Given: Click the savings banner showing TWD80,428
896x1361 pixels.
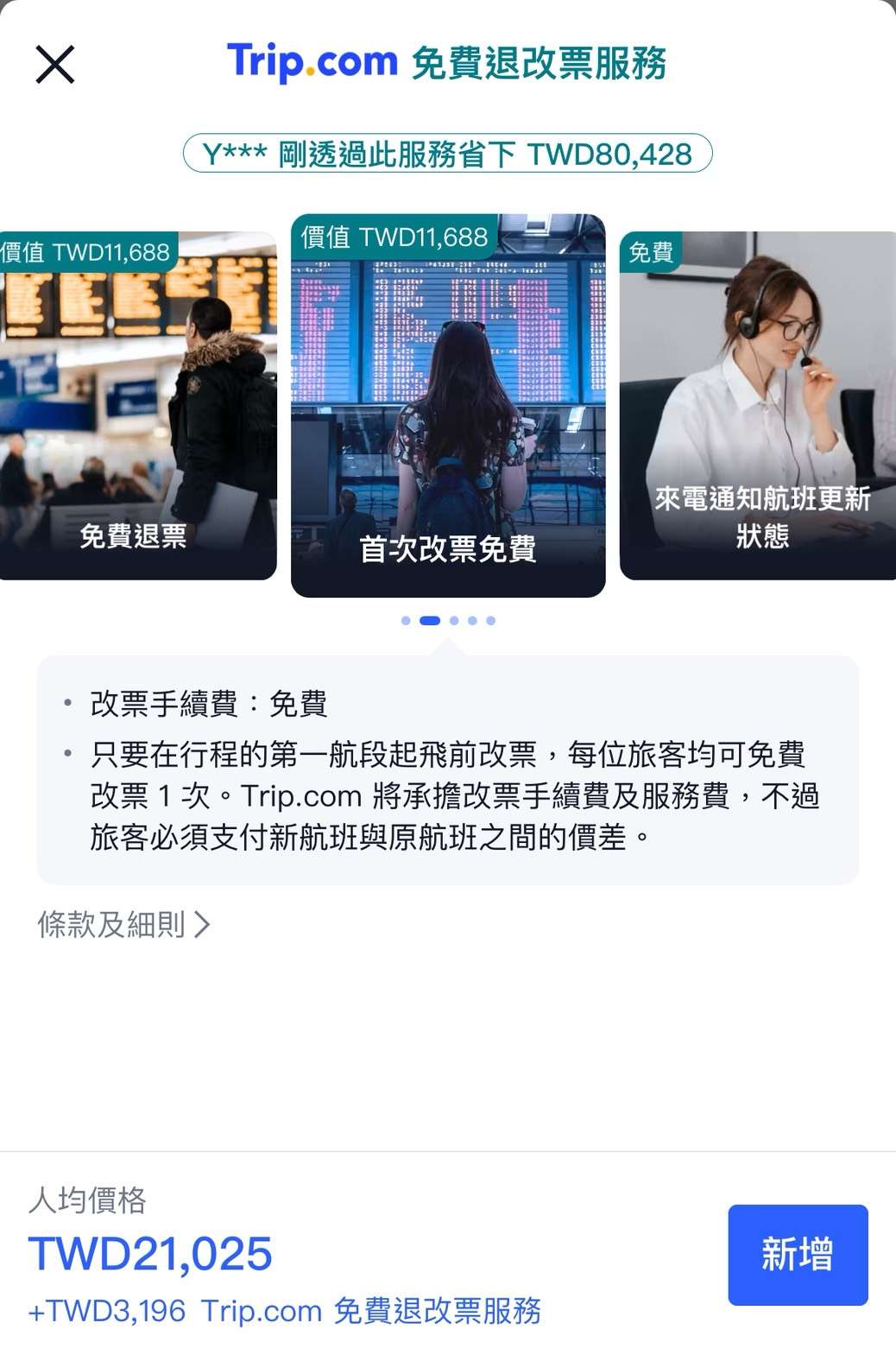Looking at the screenshot, I should pyautogui.click(x=448, y=154).
